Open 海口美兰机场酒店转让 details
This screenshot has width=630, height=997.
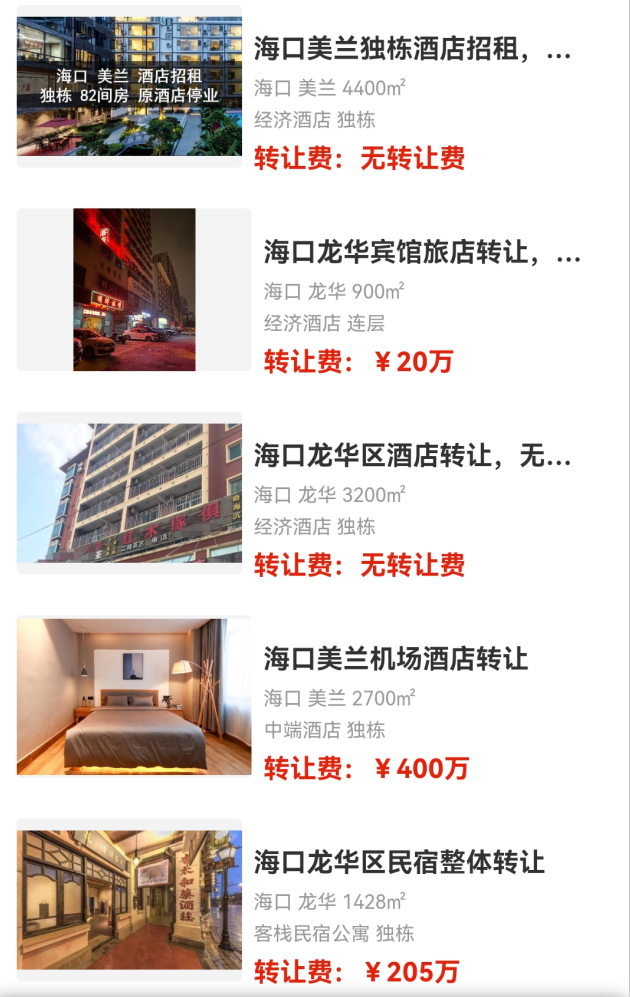click(396, 659)
